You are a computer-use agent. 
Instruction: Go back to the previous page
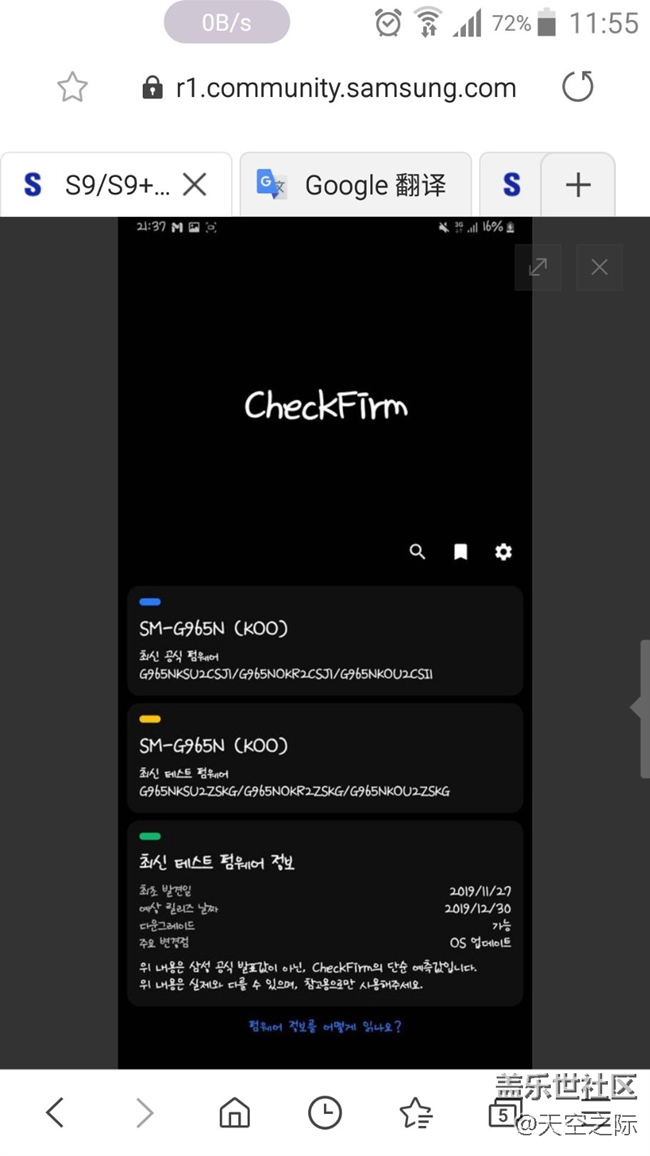(x=55, y=1112)
